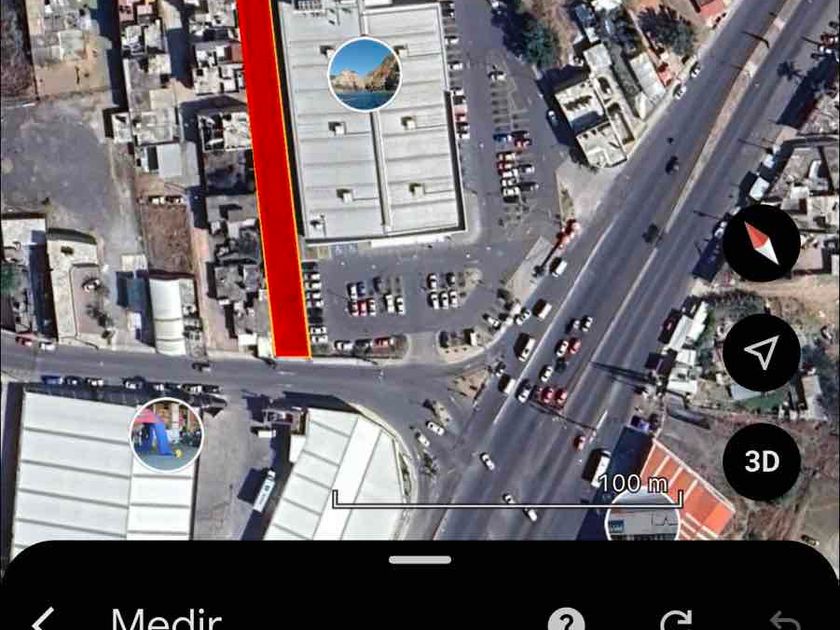Go back from the Medir tool
This screenshot has width=840, height=630.
coord(42,621)
